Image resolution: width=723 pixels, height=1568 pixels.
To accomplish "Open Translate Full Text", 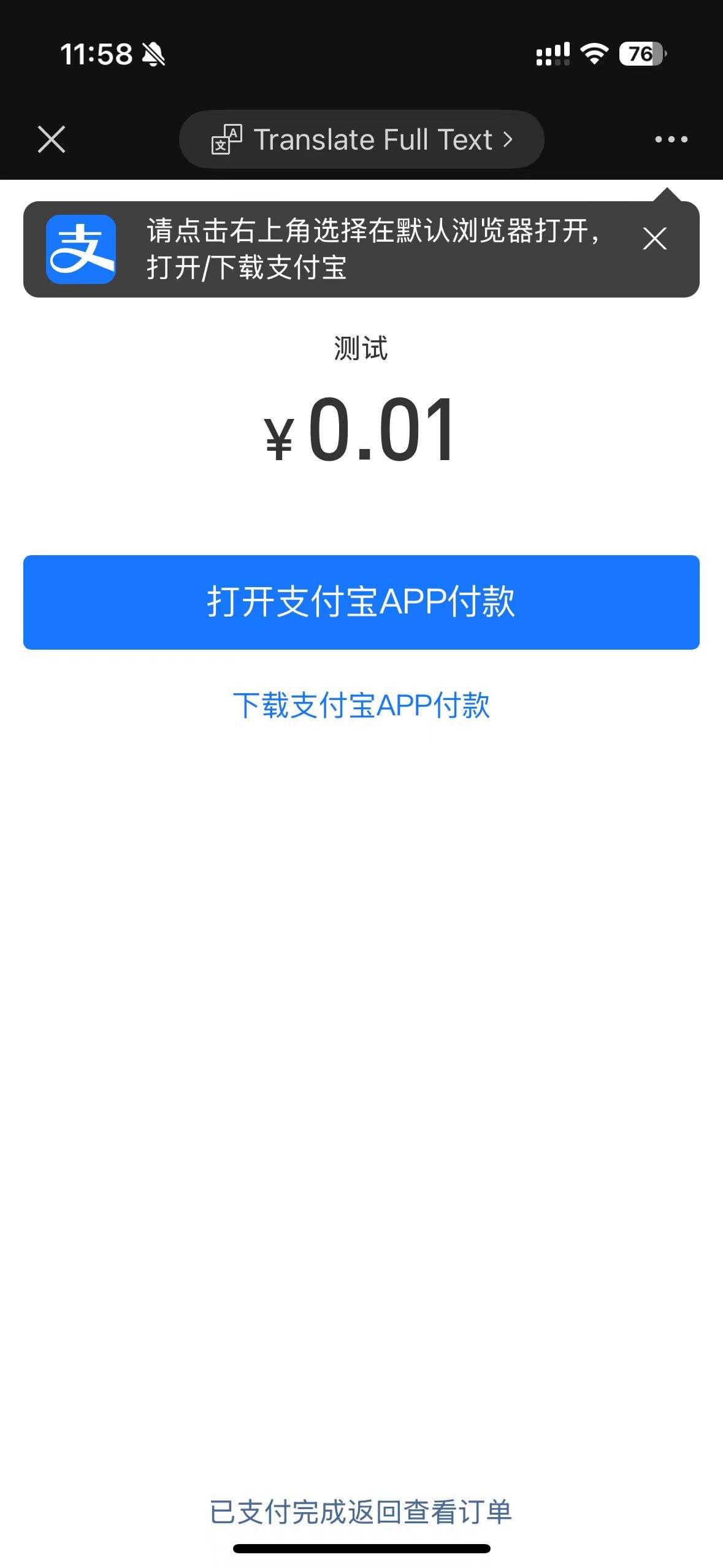I will (374, 139).
